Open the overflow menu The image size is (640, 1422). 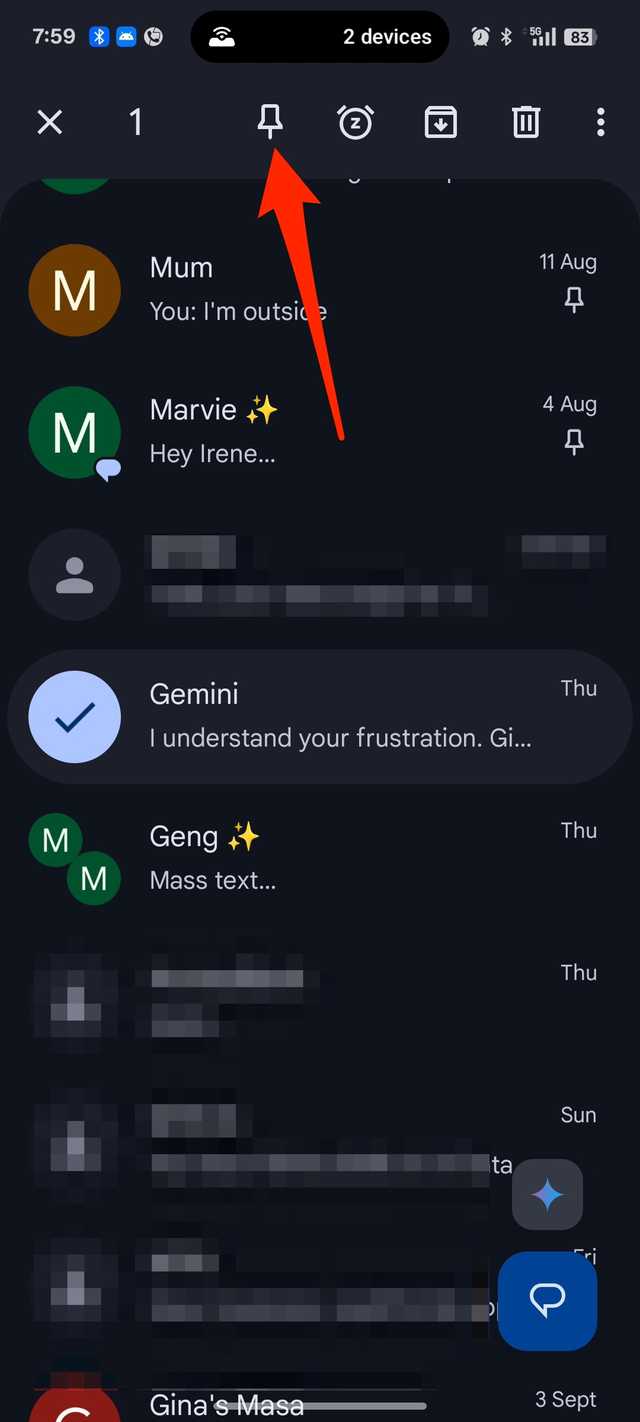pos(600,123)
